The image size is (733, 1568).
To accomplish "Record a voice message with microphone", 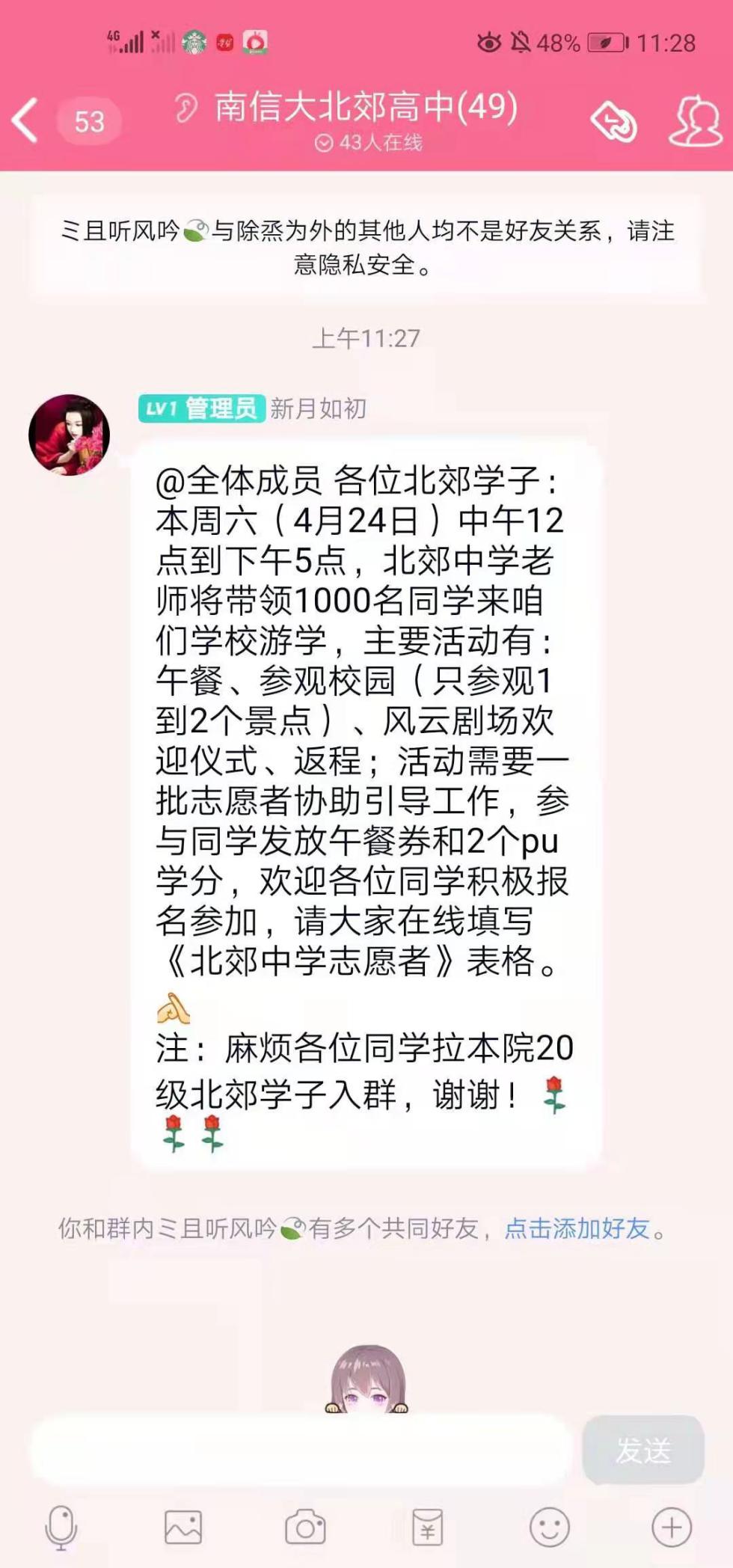I will pyautogui.click(x=61, y=1527).
